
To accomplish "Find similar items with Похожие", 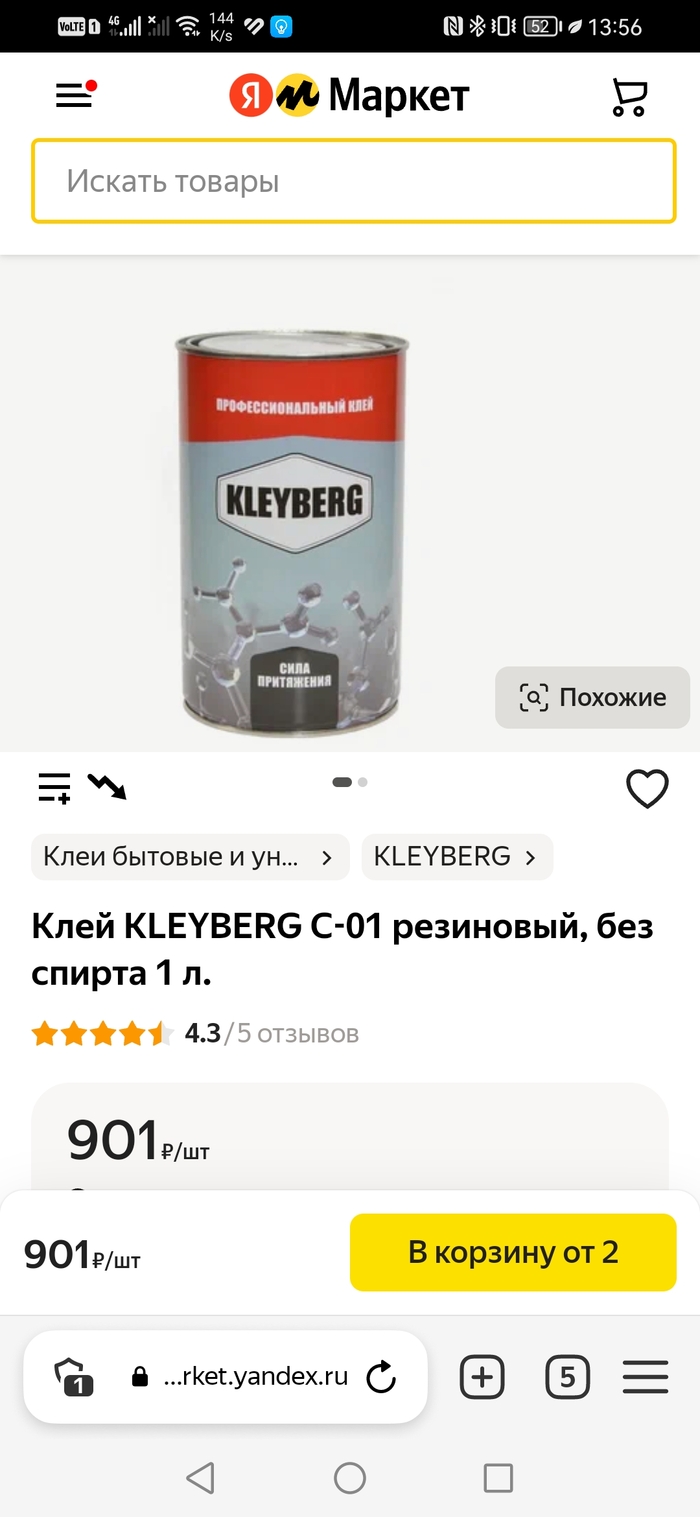I will (592, 697).
